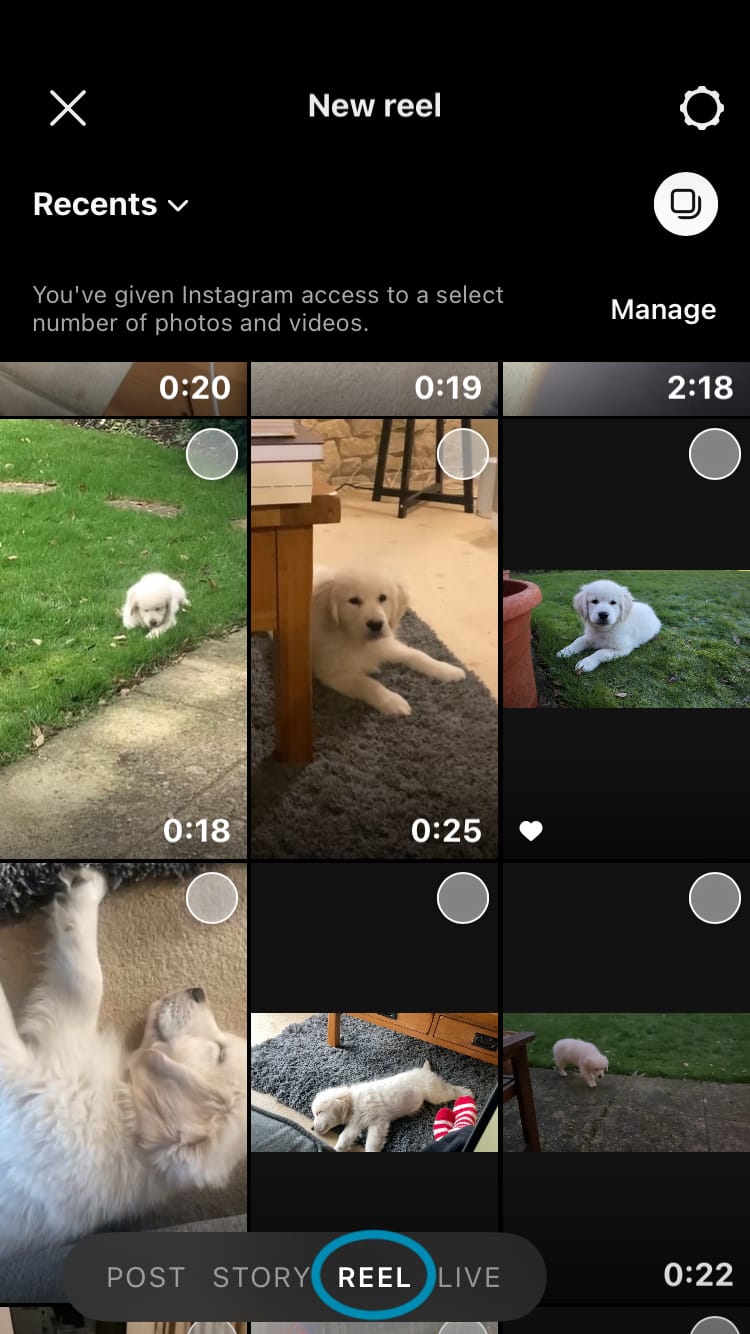Tap the select multiple clips button
This screenshot has width=750, height=1334.
coord(685,204)
